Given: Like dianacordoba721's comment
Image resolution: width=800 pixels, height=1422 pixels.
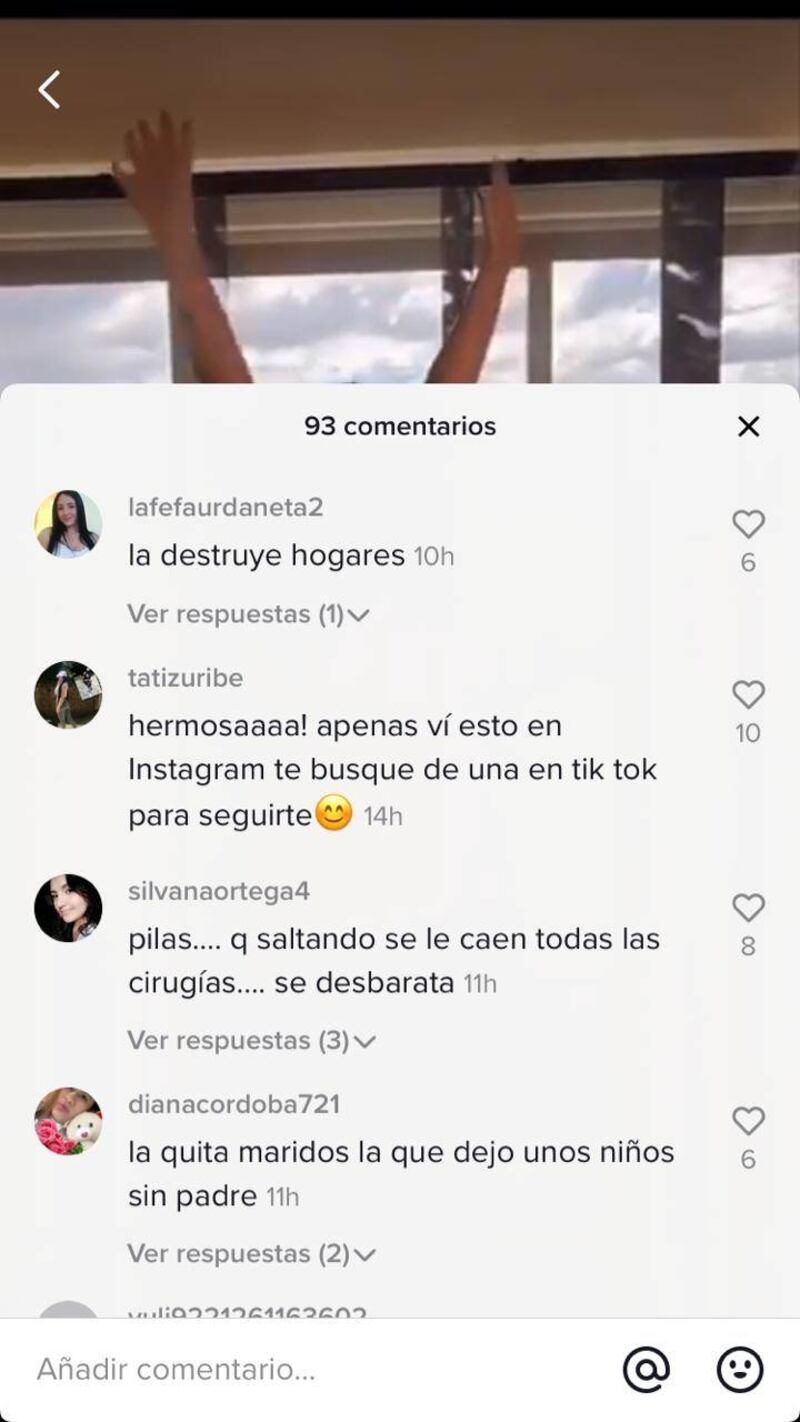Looking at the screenshot, I should click(x=748, y=1122).
